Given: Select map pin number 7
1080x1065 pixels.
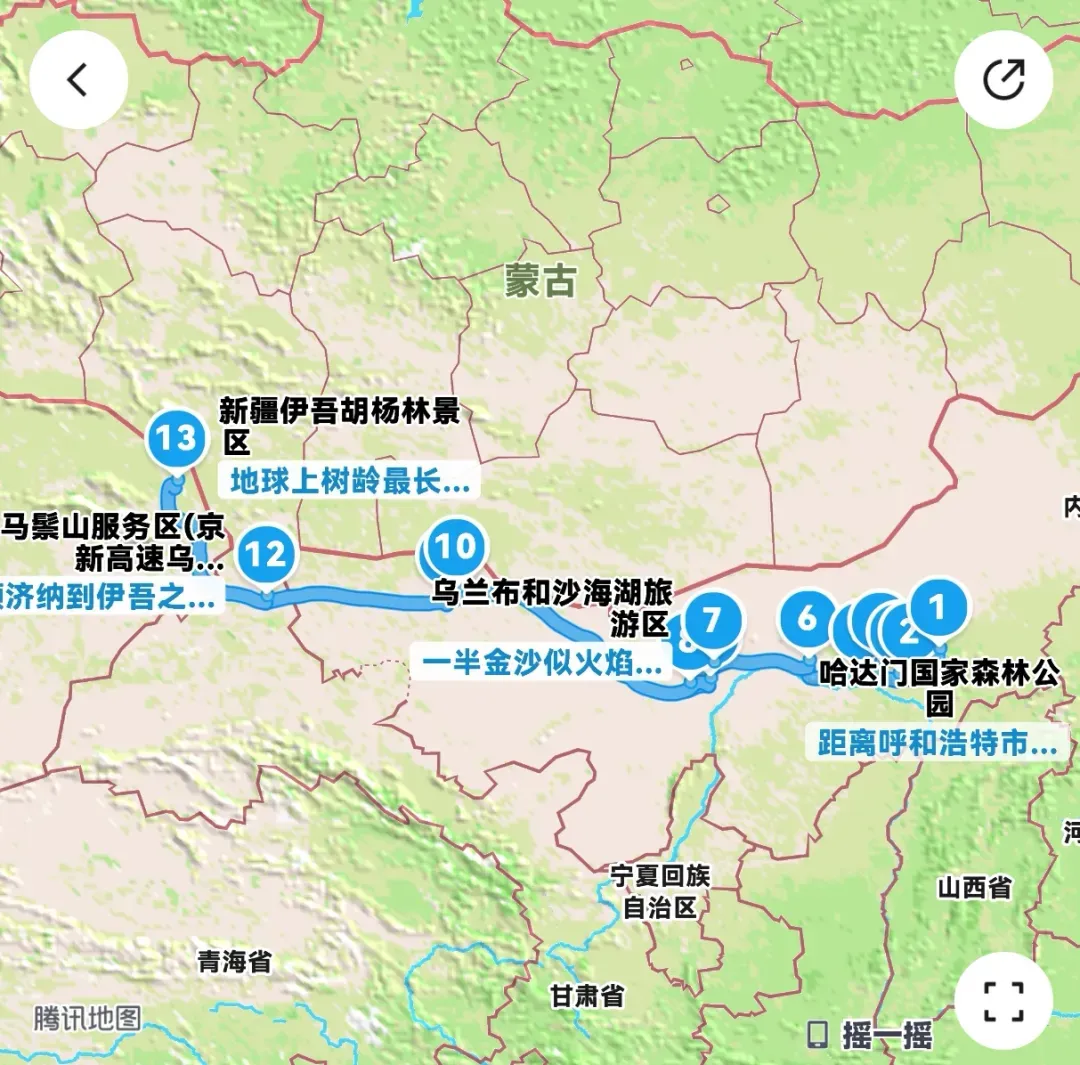Looking at the screenshot, I should point(712,622).
